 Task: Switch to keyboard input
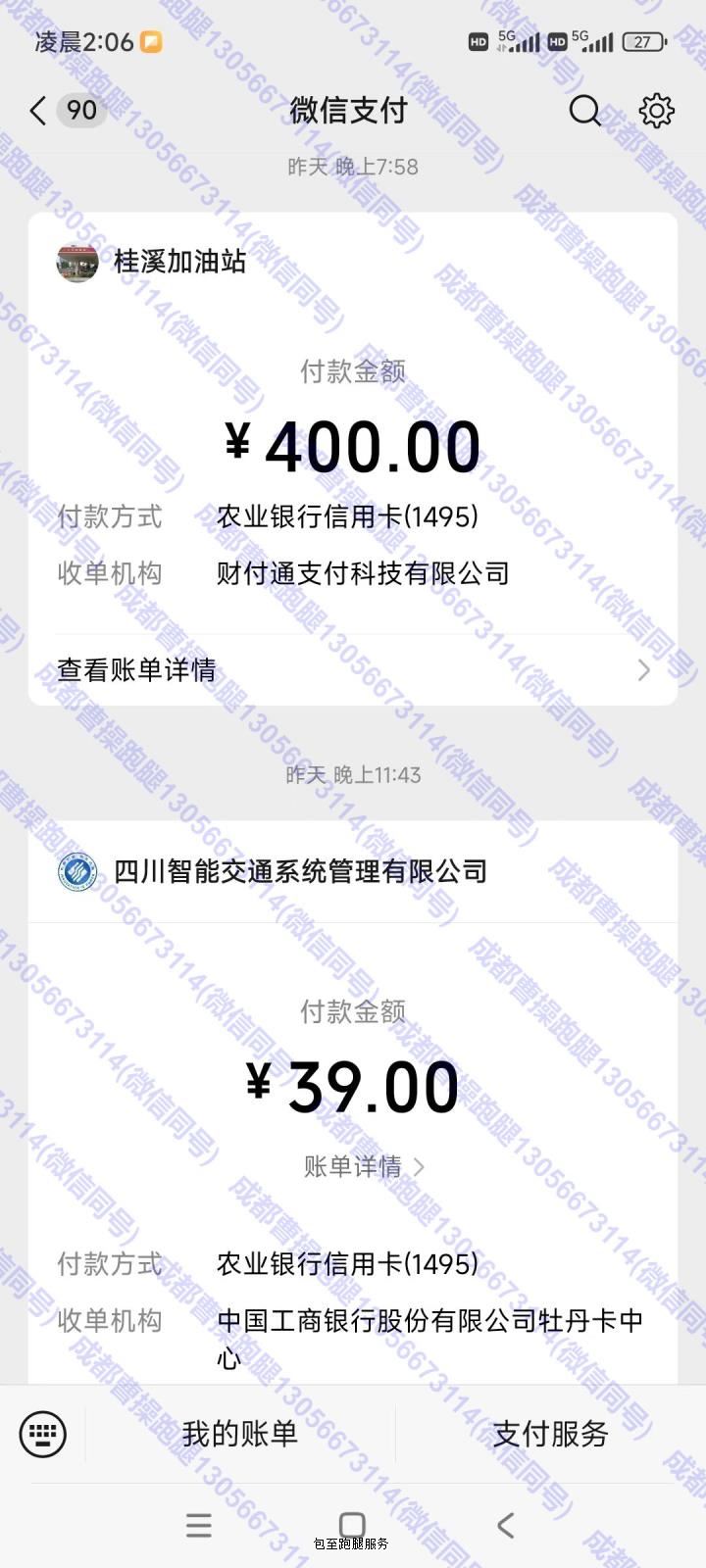click(43, 1434)
